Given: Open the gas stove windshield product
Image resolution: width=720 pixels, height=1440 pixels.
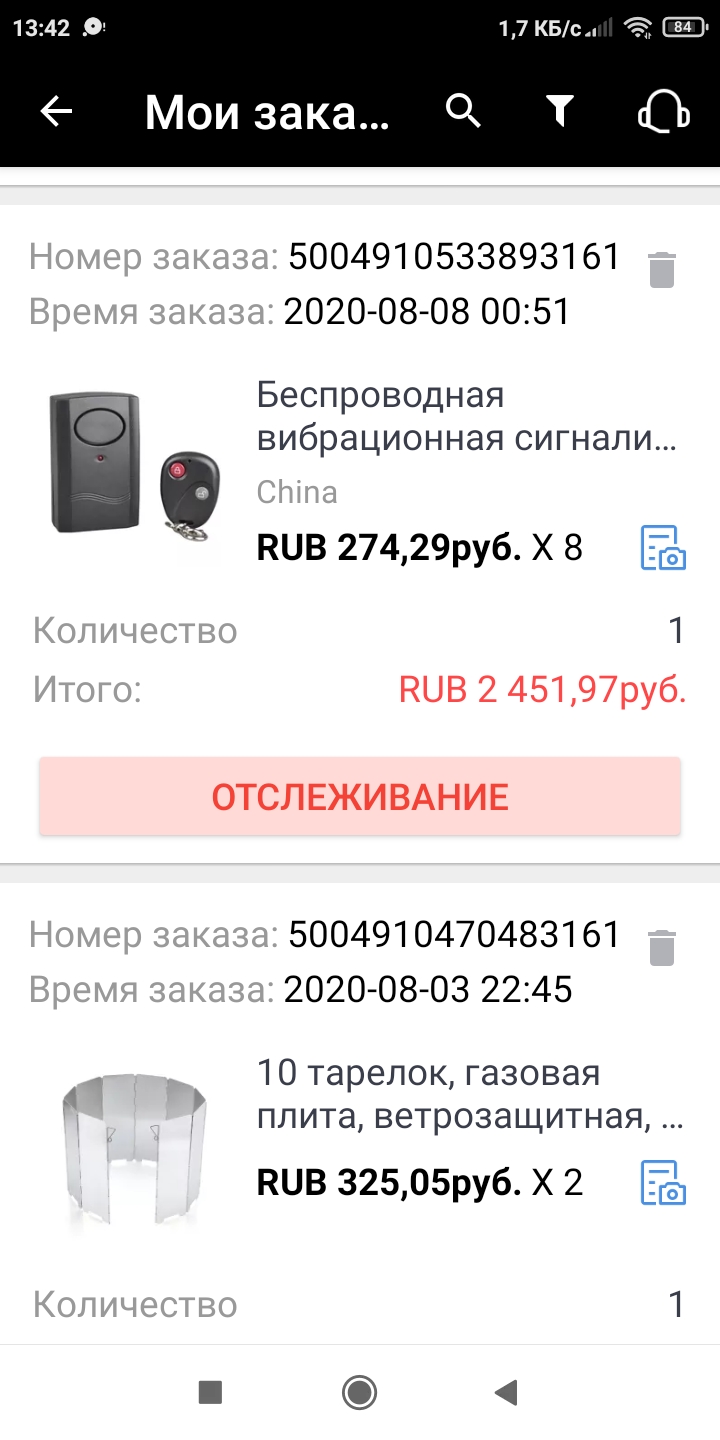Looking at the screenshot, I should 467,1095.
